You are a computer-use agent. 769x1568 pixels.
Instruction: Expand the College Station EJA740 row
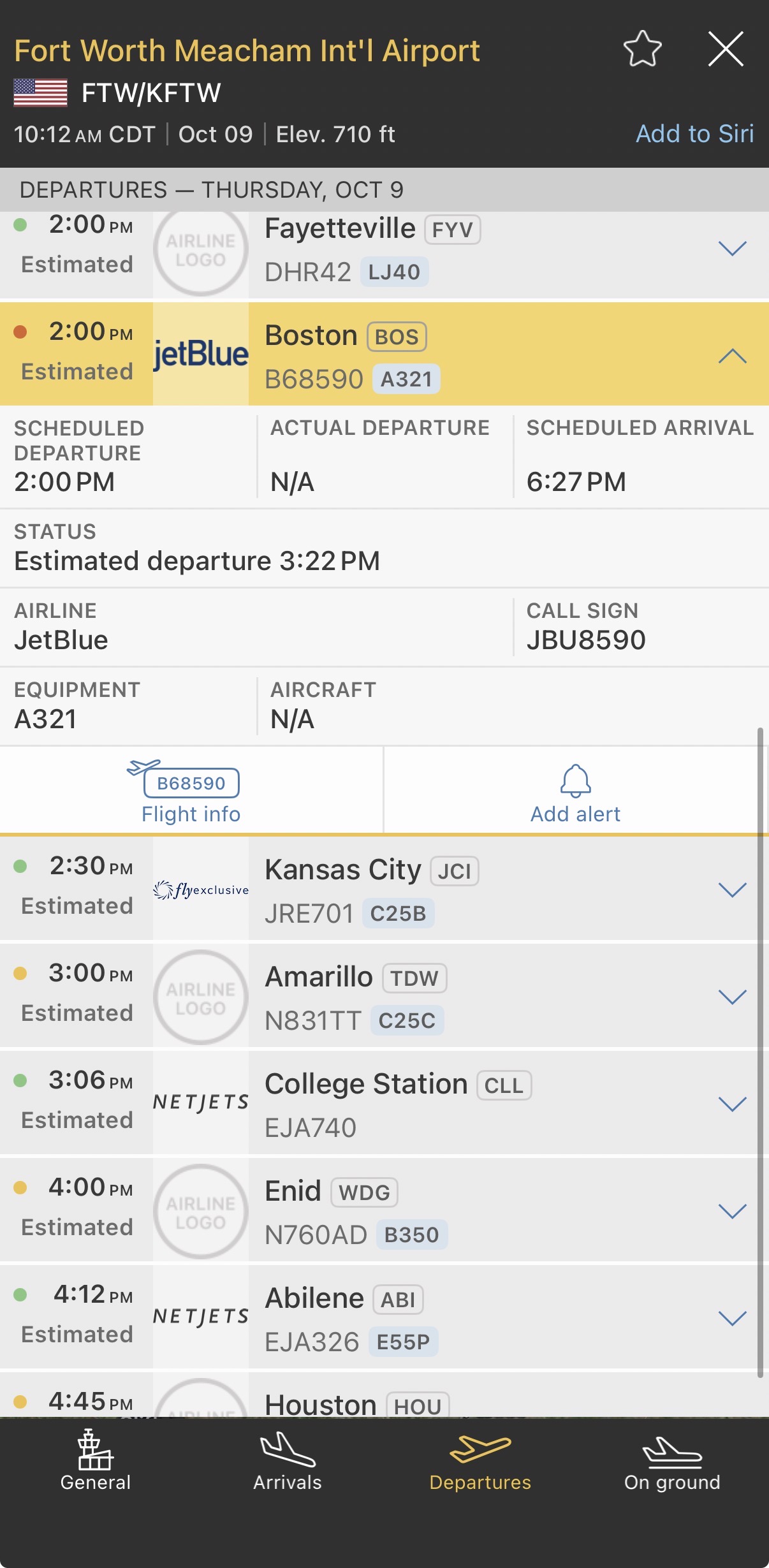click(x=732, y=1104)
